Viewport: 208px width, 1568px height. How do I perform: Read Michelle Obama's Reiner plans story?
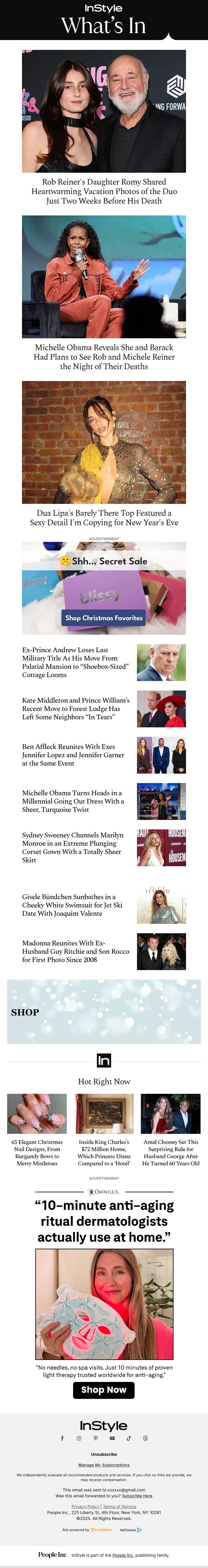coord(104,357)
